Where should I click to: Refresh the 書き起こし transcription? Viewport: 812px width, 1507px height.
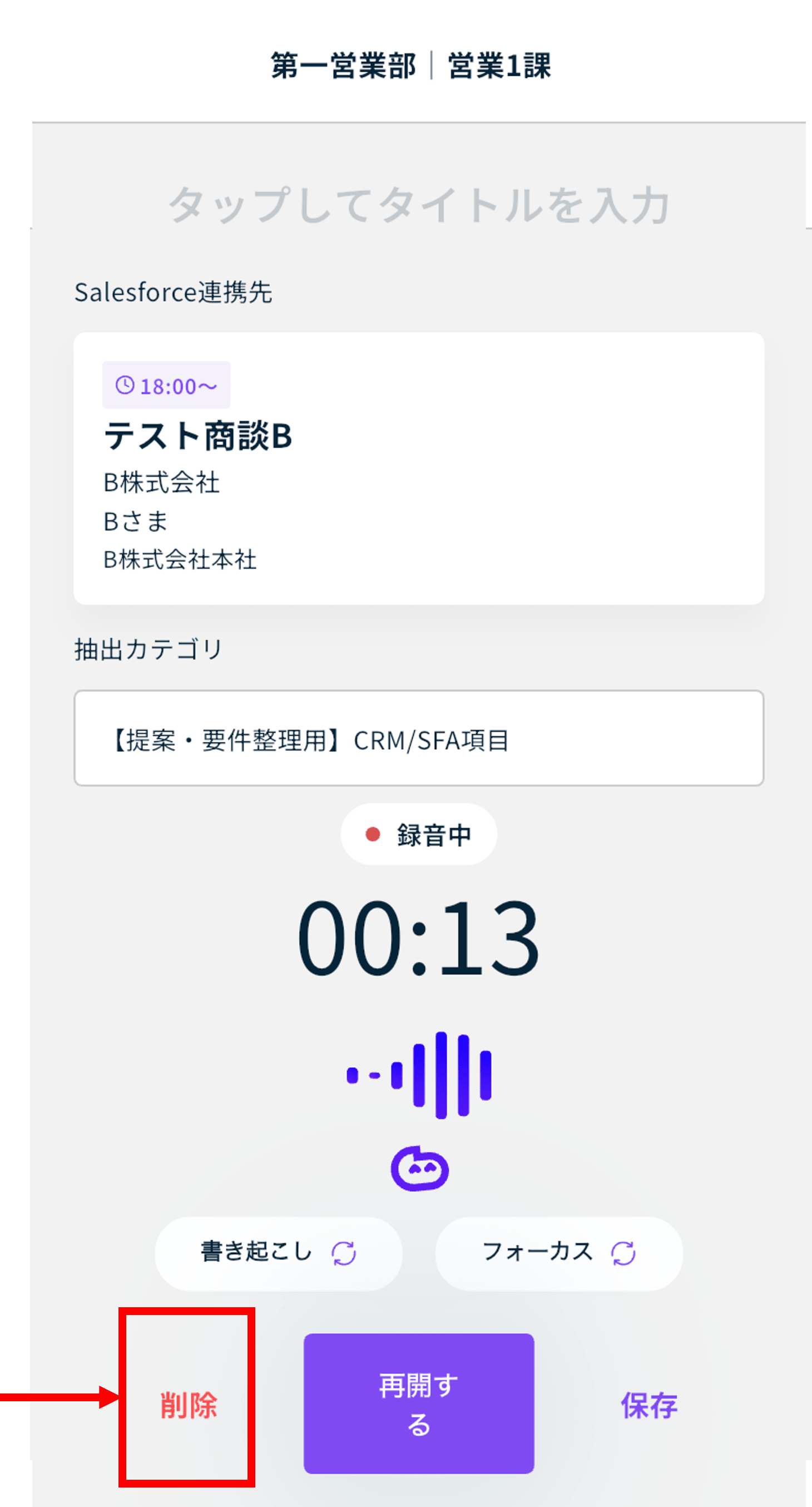click(279, 1253)
